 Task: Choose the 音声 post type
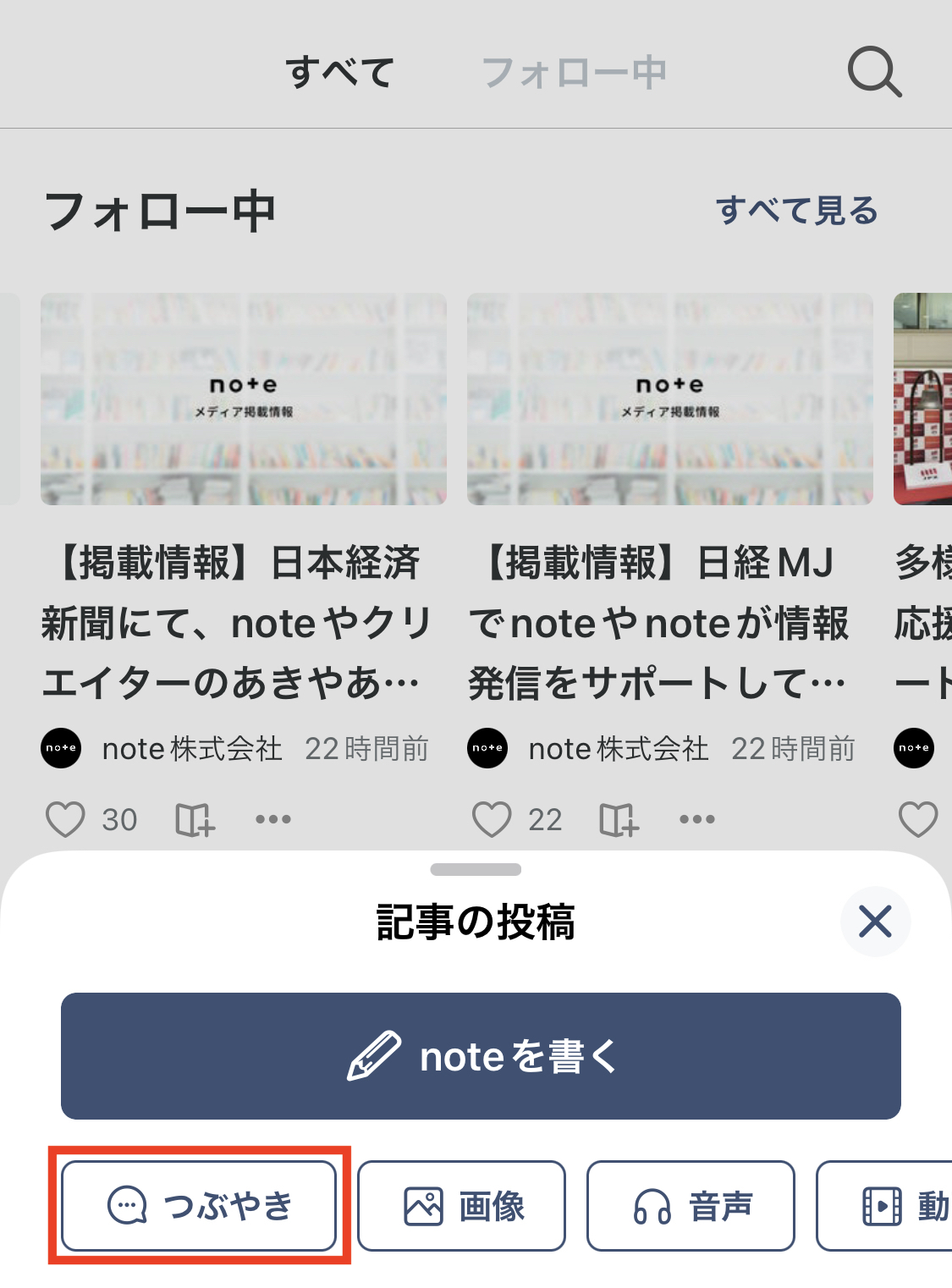coord(691,1205)
